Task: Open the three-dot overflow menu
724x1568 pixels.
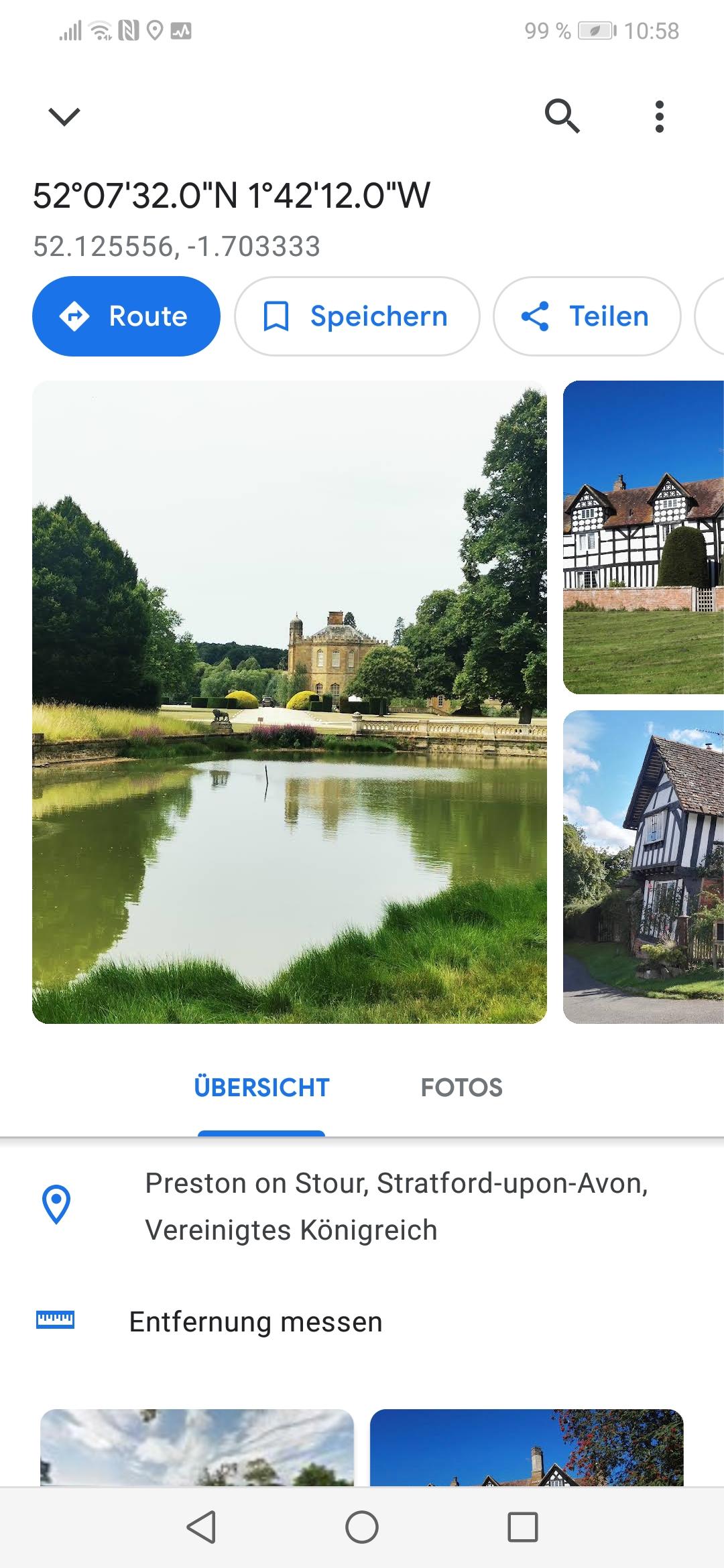Action: coord(659,117)
